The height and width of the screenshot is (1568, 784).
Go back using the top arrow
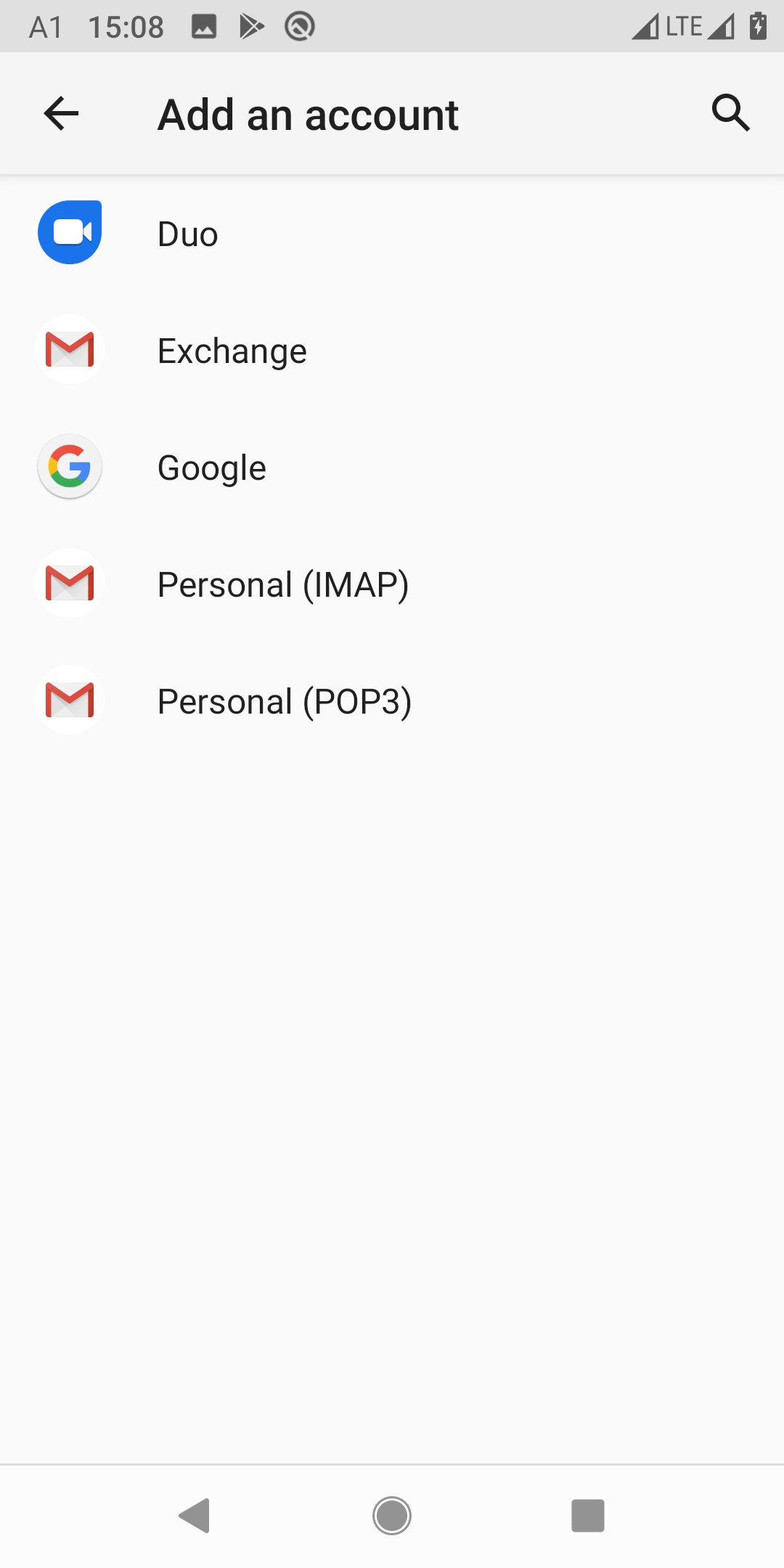61,113
